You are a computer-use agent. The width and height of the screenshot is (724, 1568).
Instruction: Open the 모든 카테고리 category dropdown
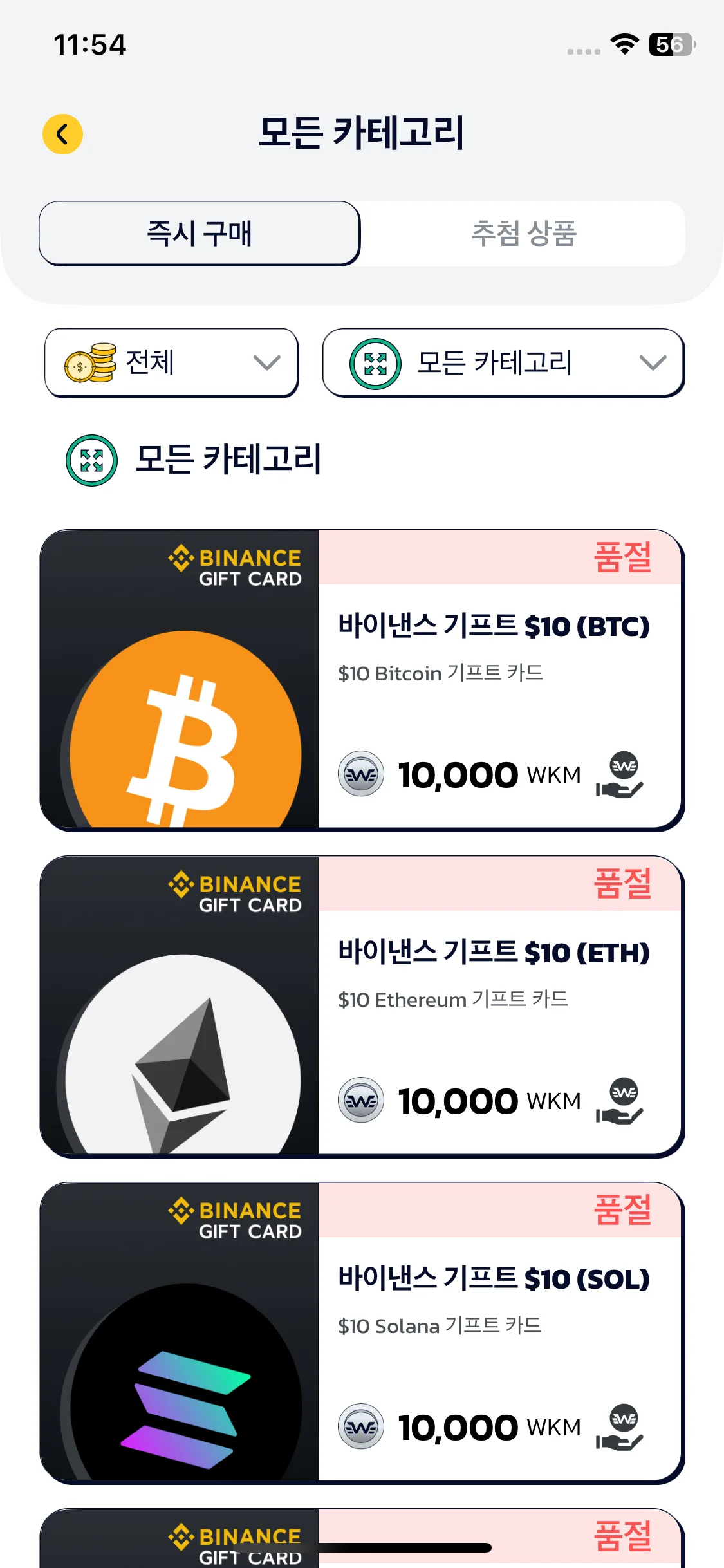pos(503,362)
